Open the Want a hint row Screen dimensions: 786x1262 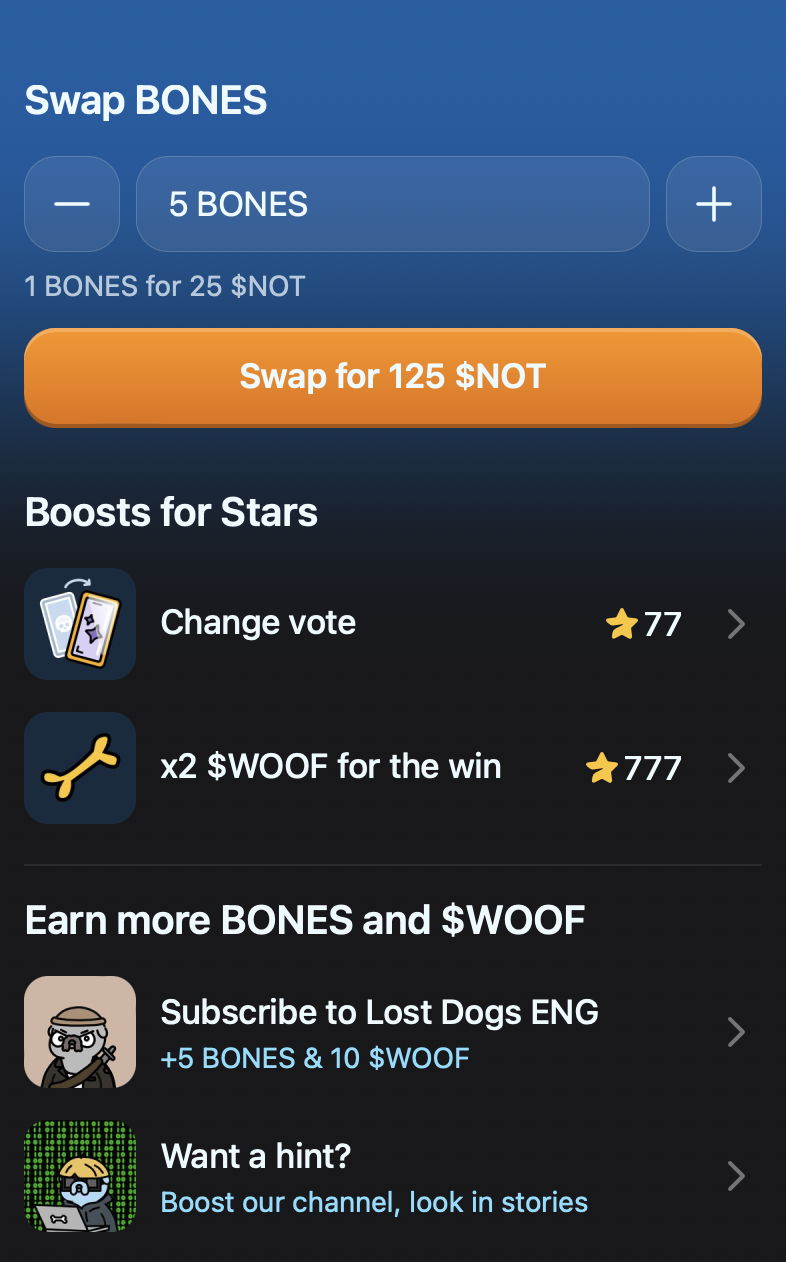tap(392, 1176)
